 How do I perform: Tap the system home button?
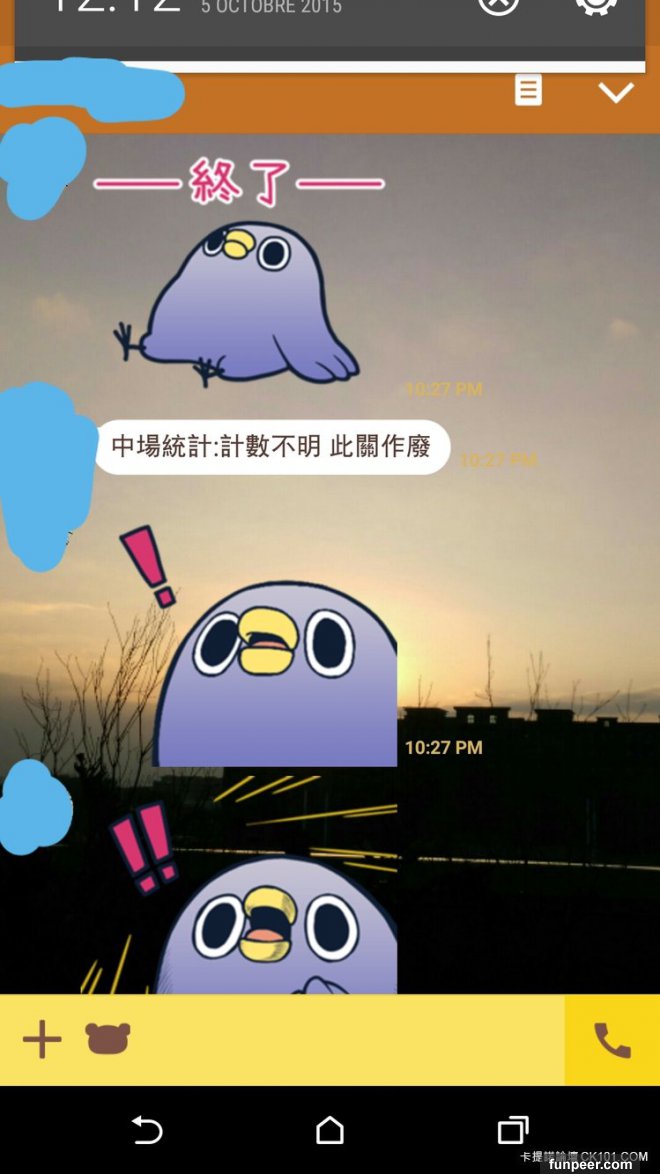click(x=330, y=1130)
